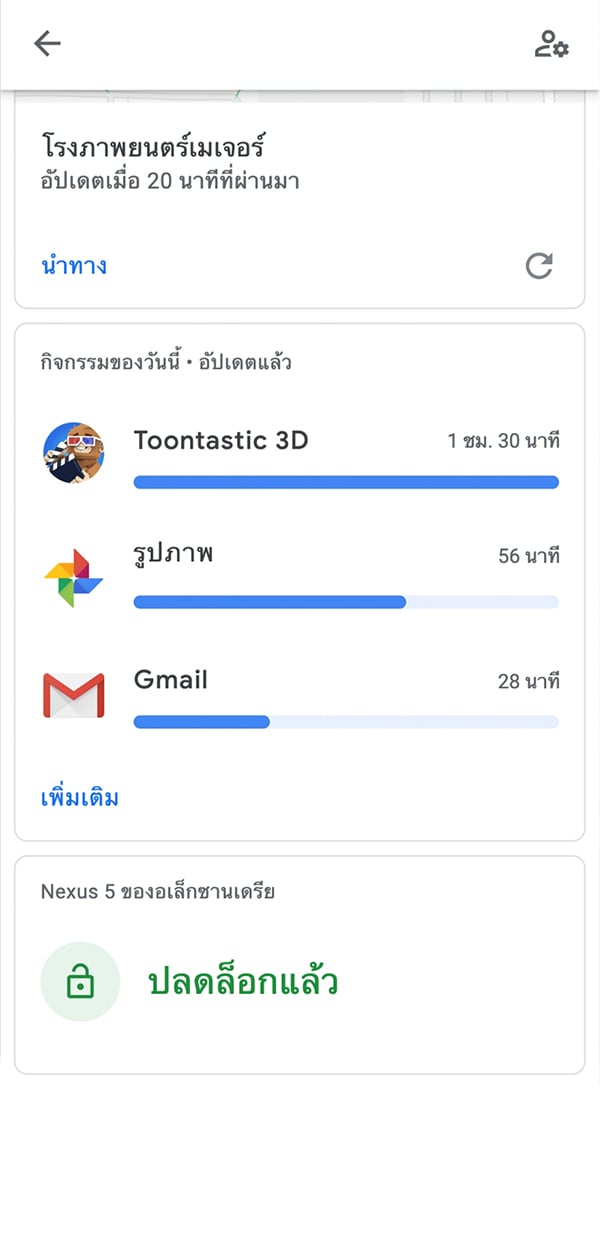Open Gmail activity details
The height and width of the screenshot is (1234, 600).
(300, 695)
